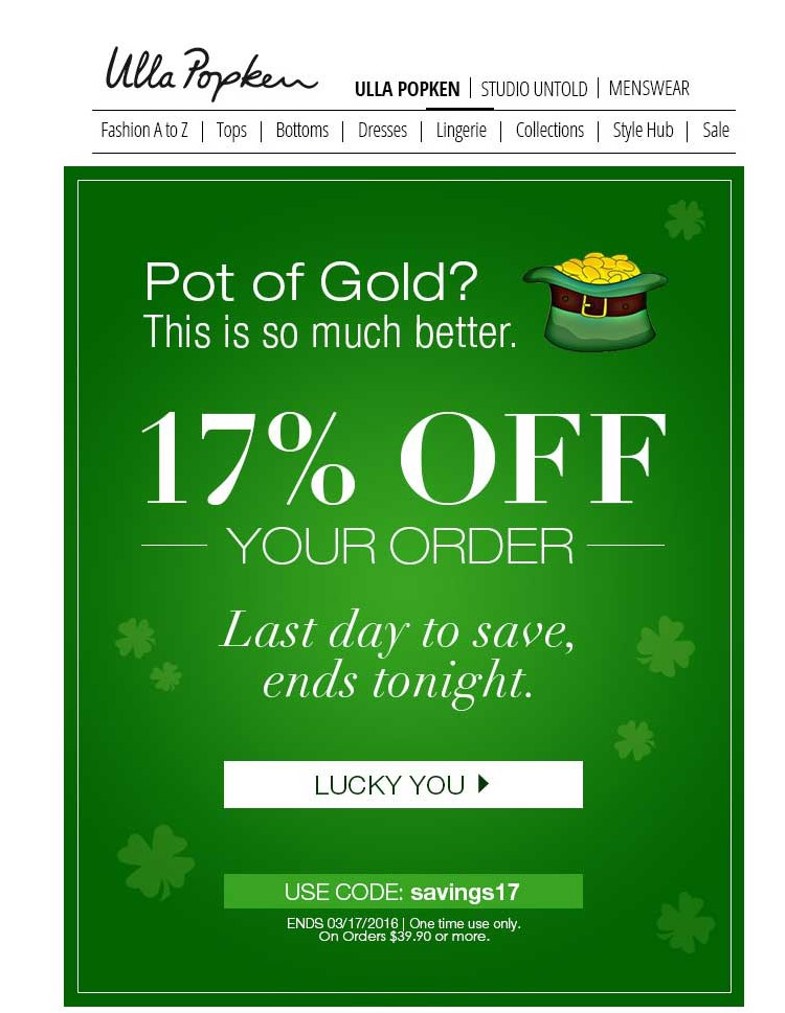Screen dimensions: 785x1013
Task: Open the Bottoms category
Action: pos(302,130)
